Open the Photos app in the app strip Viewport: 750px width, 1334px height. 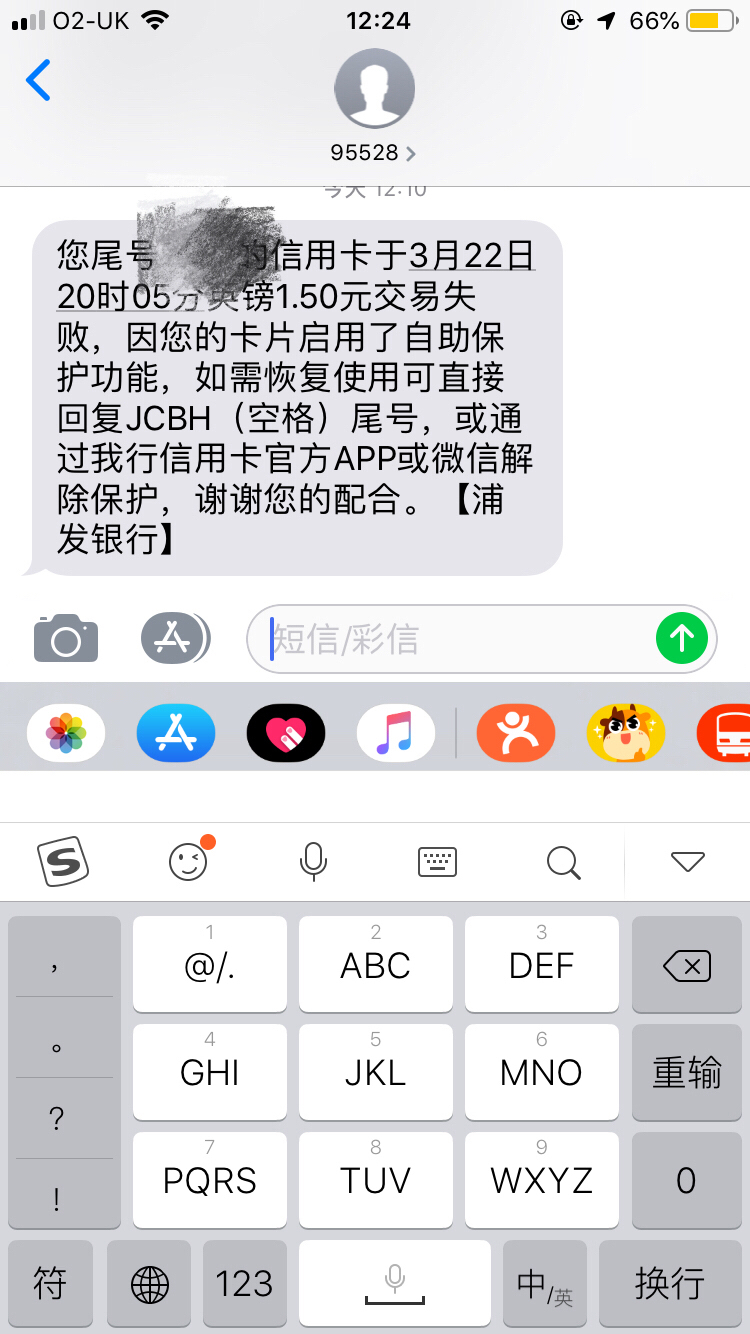point(66,734)
